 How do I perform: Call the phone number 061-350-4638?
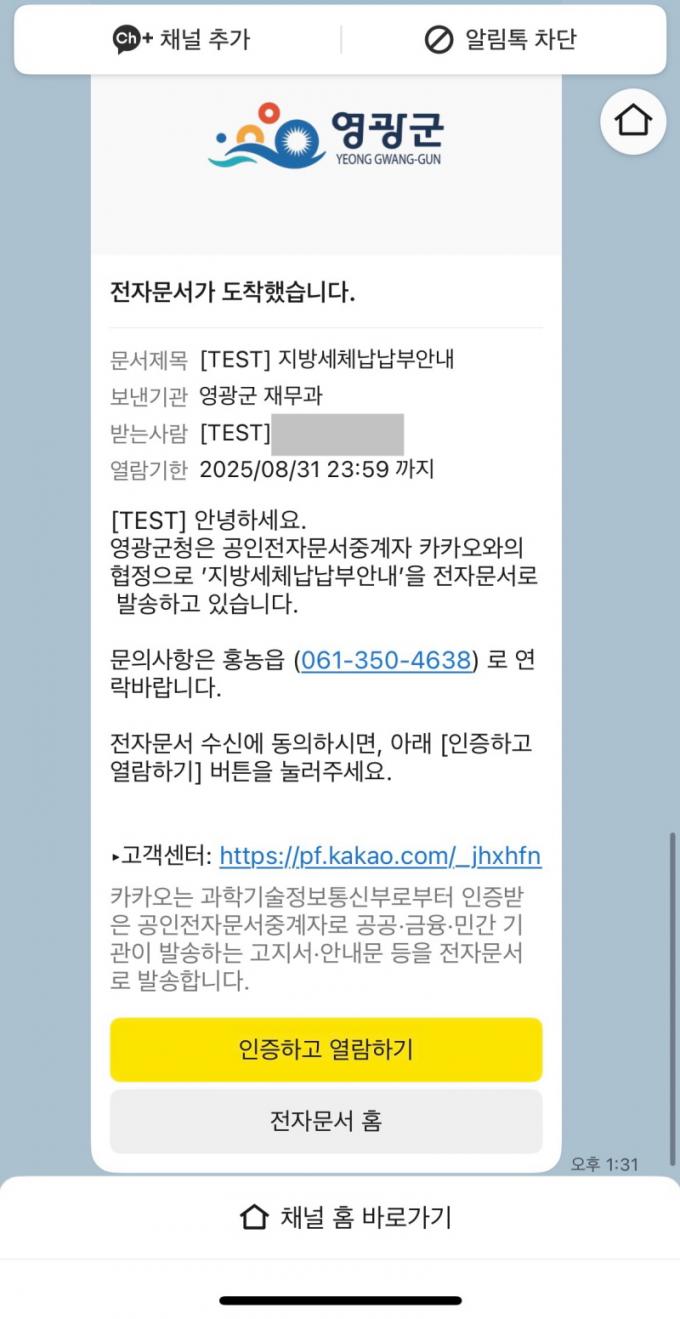pos(386,661)
